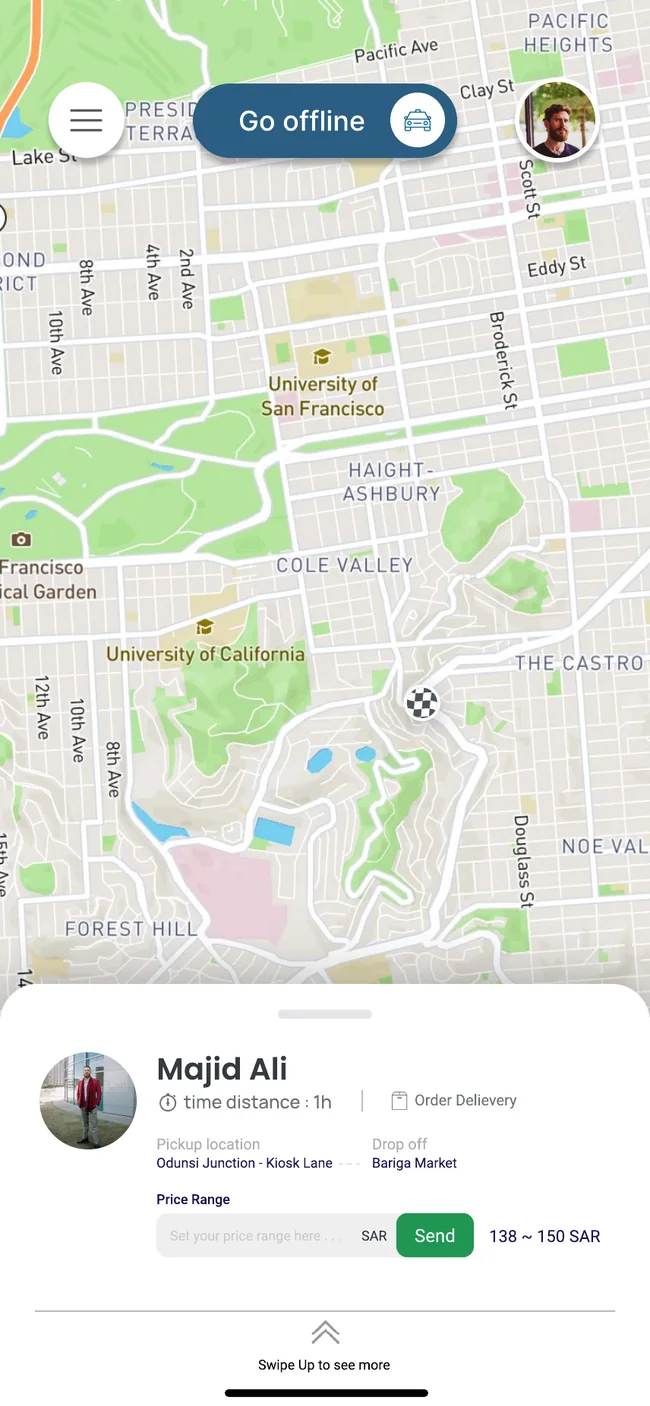The height and width of the screenshot is (1406, 650).
Task: Expand the panel with the up chevron
Action: point(325,1332)
